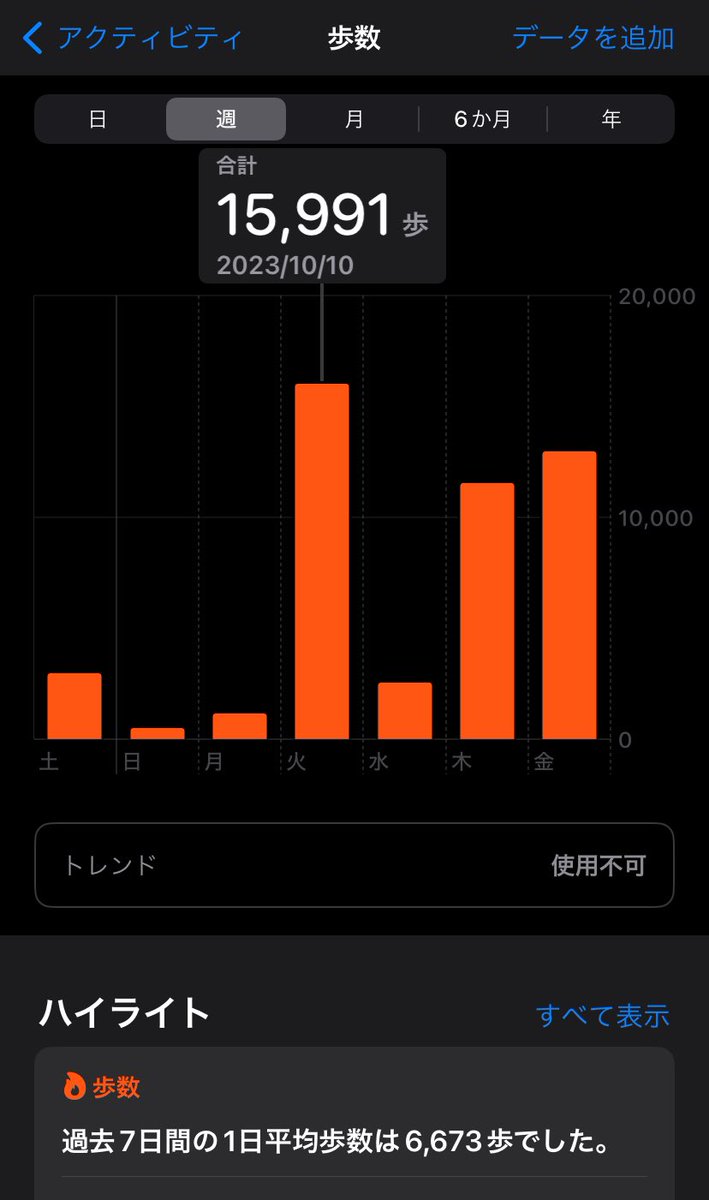
Task: Select the 週 segment
Action: 226,119
